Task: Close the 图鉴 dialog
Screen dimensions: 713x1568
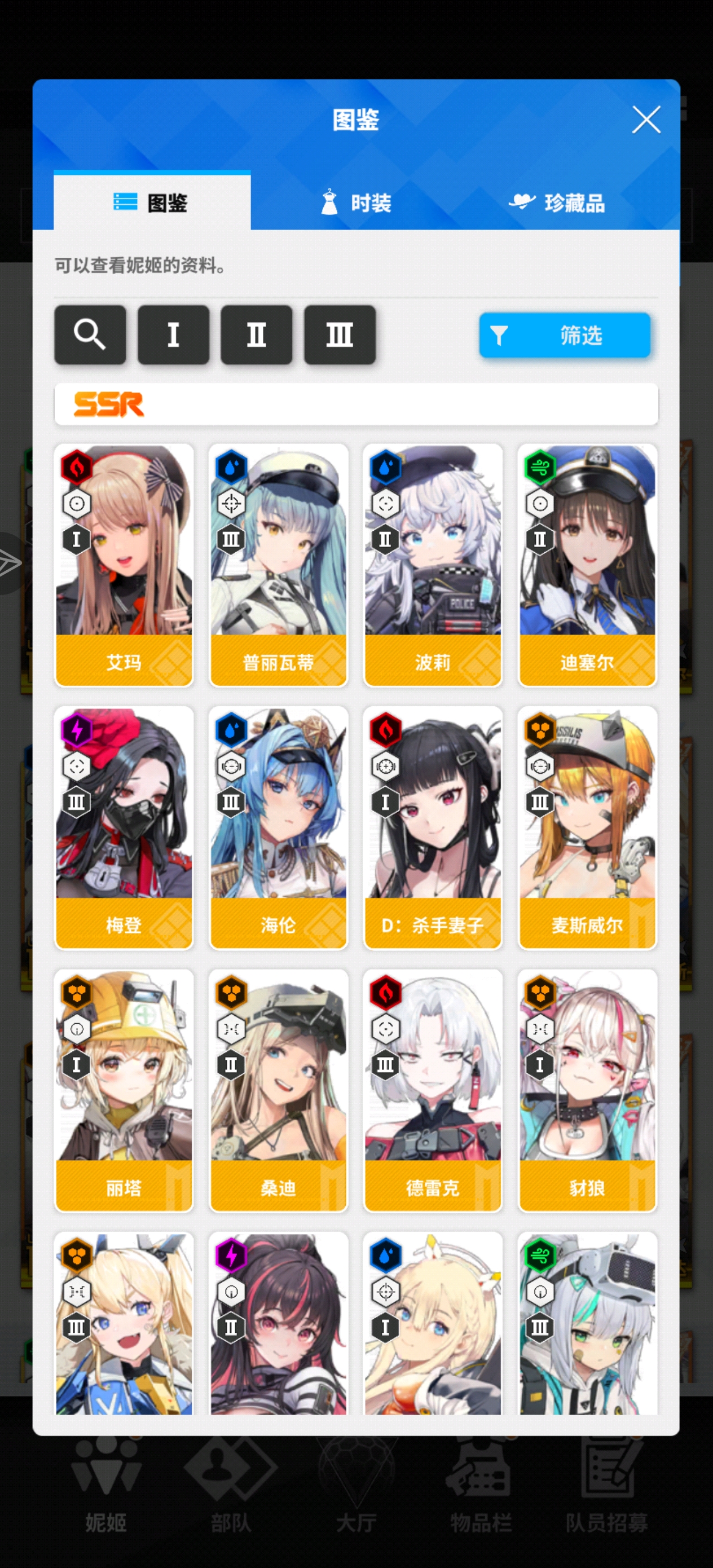Action: click(645, 120)
